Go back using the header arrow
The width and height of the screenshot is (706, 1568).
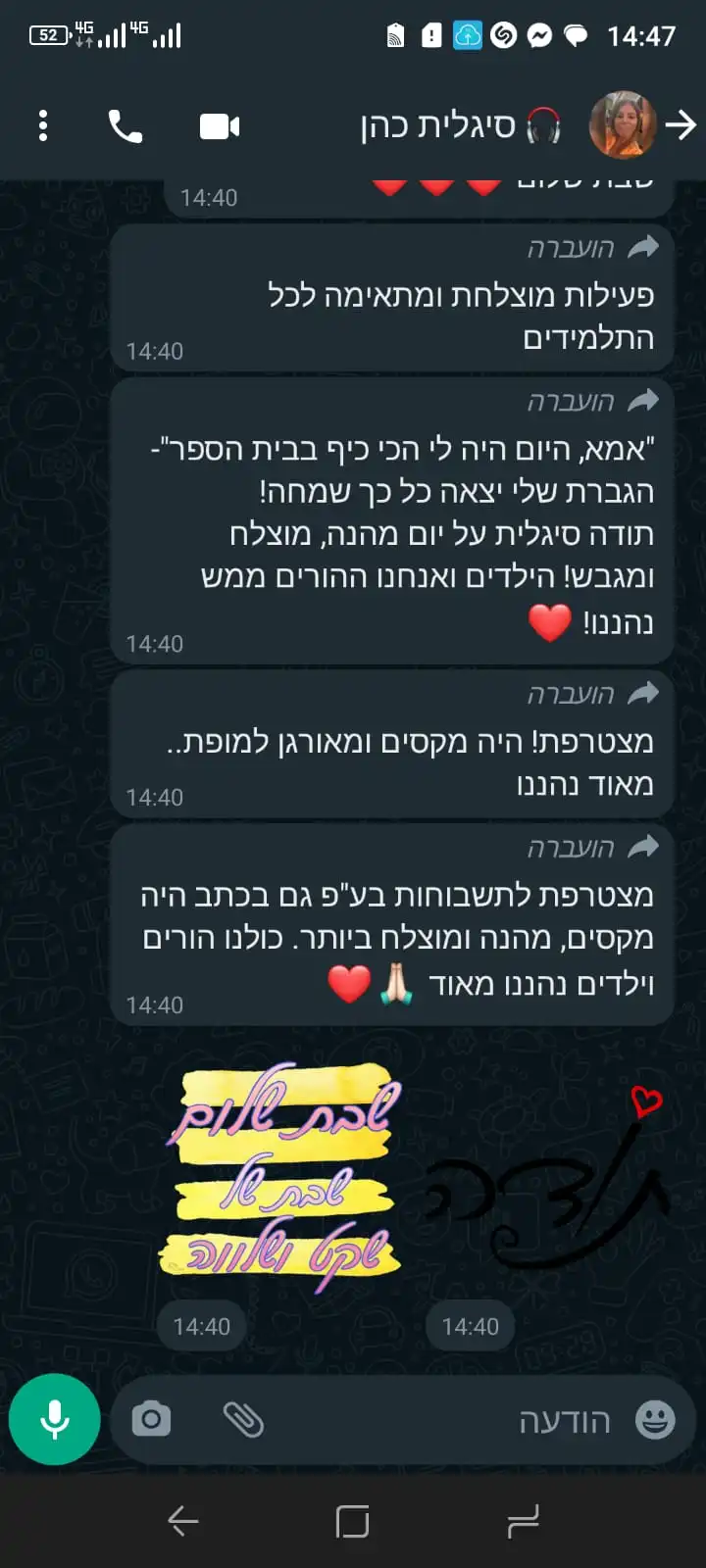[x=681, y=125]
